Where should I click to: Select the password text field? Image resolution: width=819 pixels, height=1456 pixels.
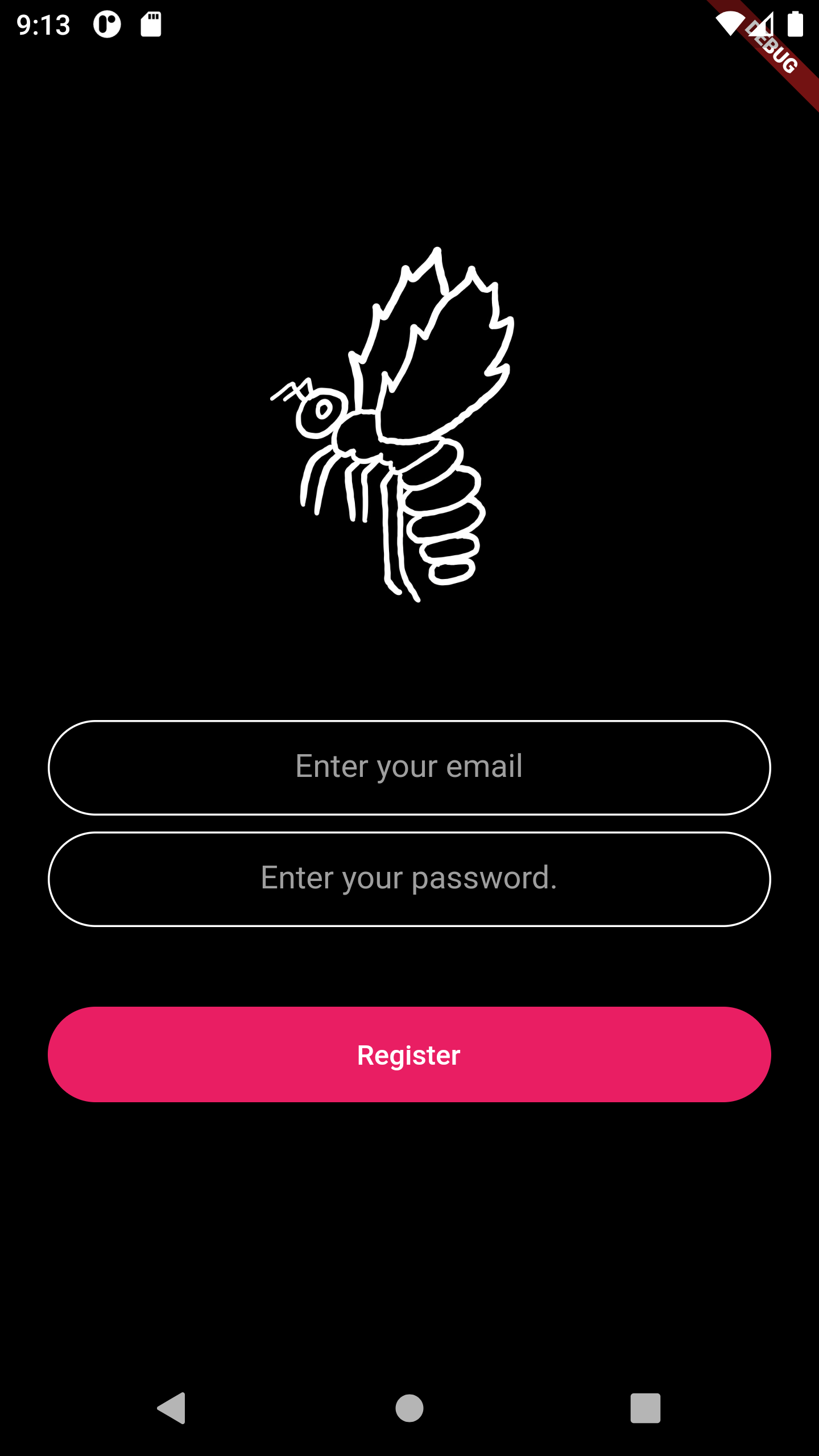pyautogui.click(x=409, y=879)
